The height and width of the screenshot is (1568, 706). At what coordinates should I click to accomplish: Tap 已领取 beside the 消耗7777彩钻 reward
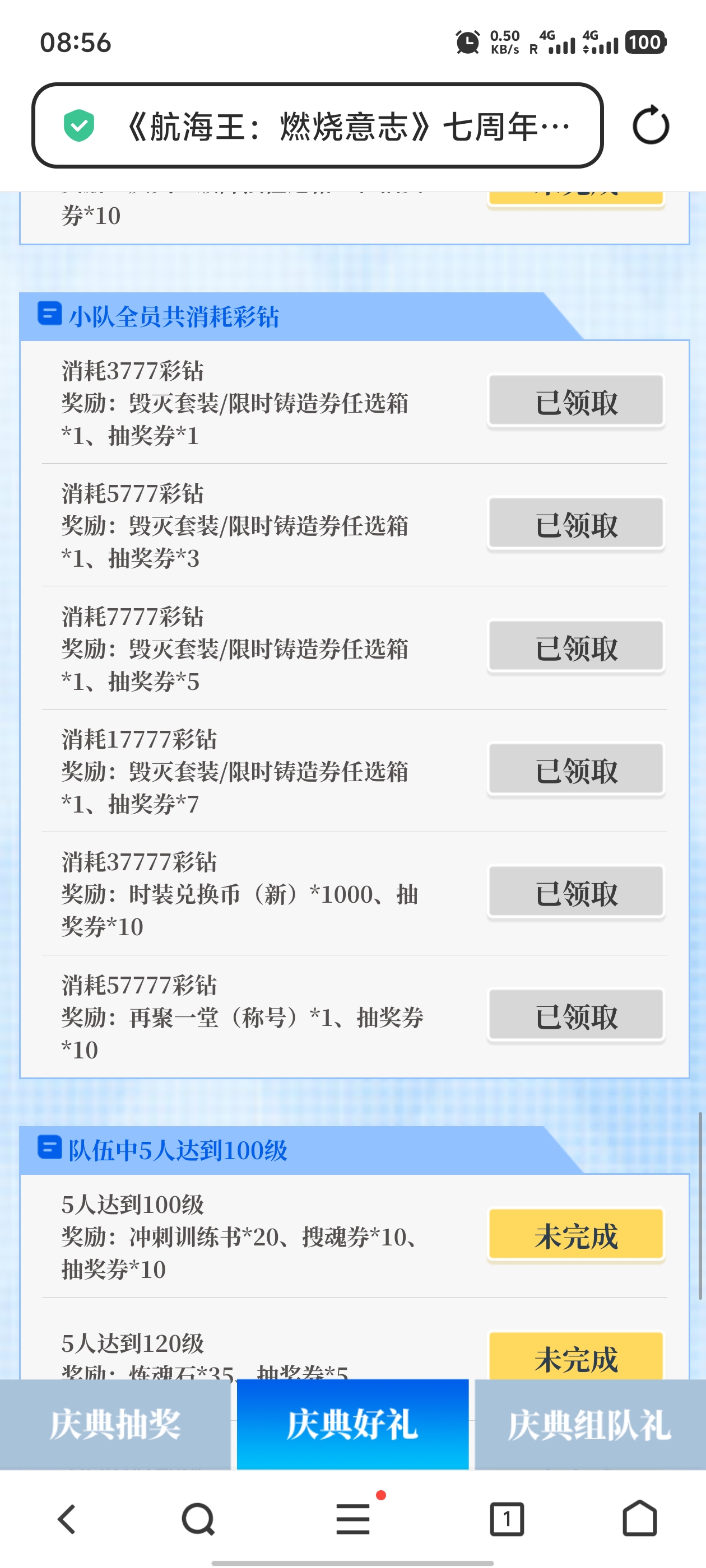point(575,648)
